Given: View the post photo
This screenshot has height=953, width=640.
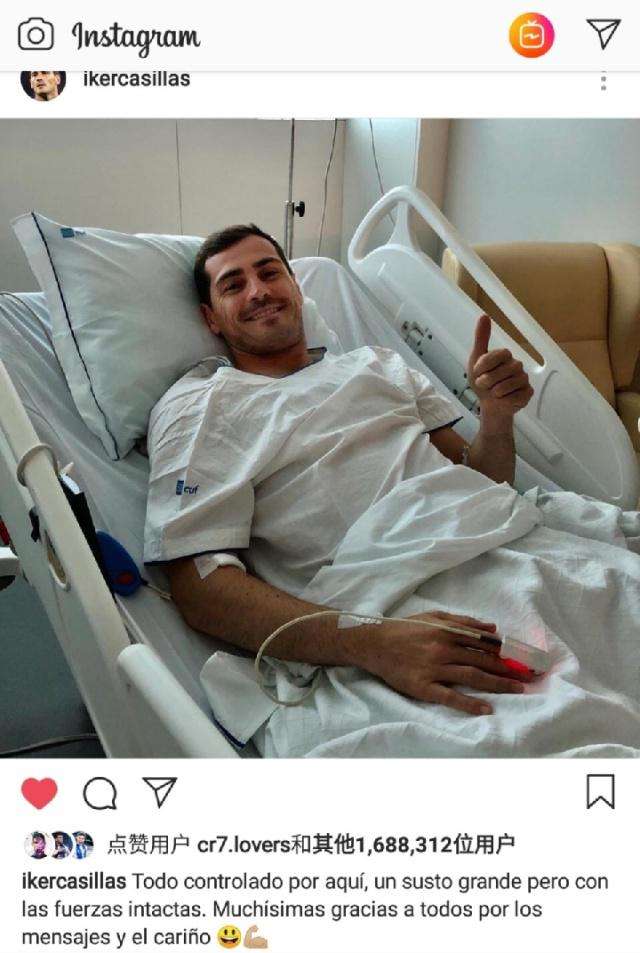Looking at the screenshot, I should click(320, 438).
